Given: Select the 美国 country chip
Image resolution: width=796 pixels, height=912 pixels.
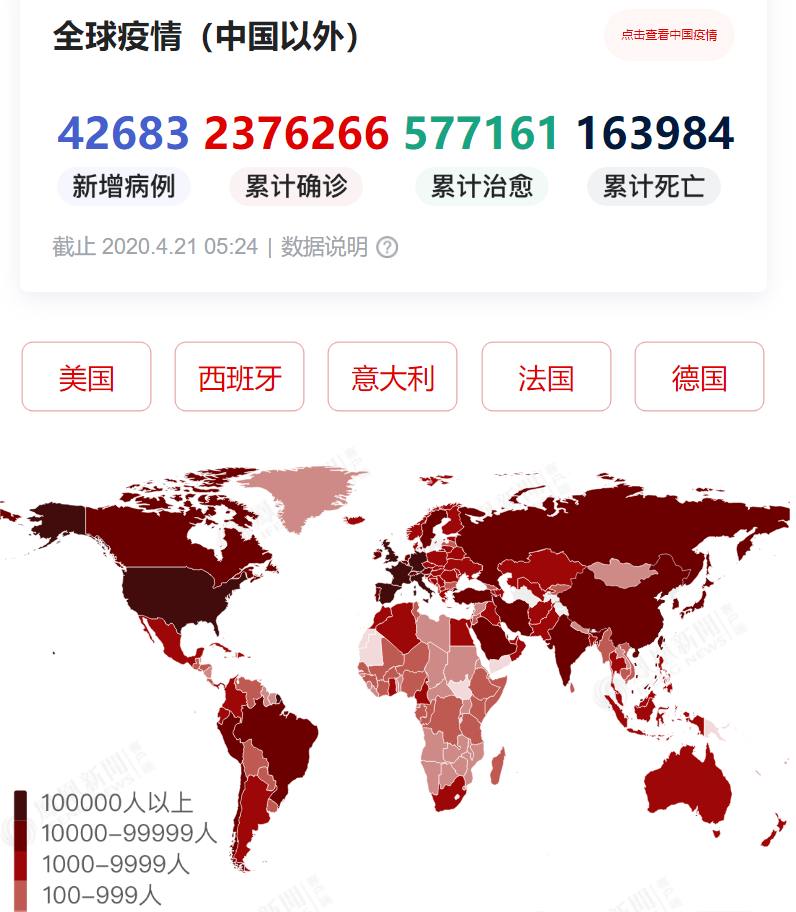Looking at the screenshot, I should (x=86, y=377).
